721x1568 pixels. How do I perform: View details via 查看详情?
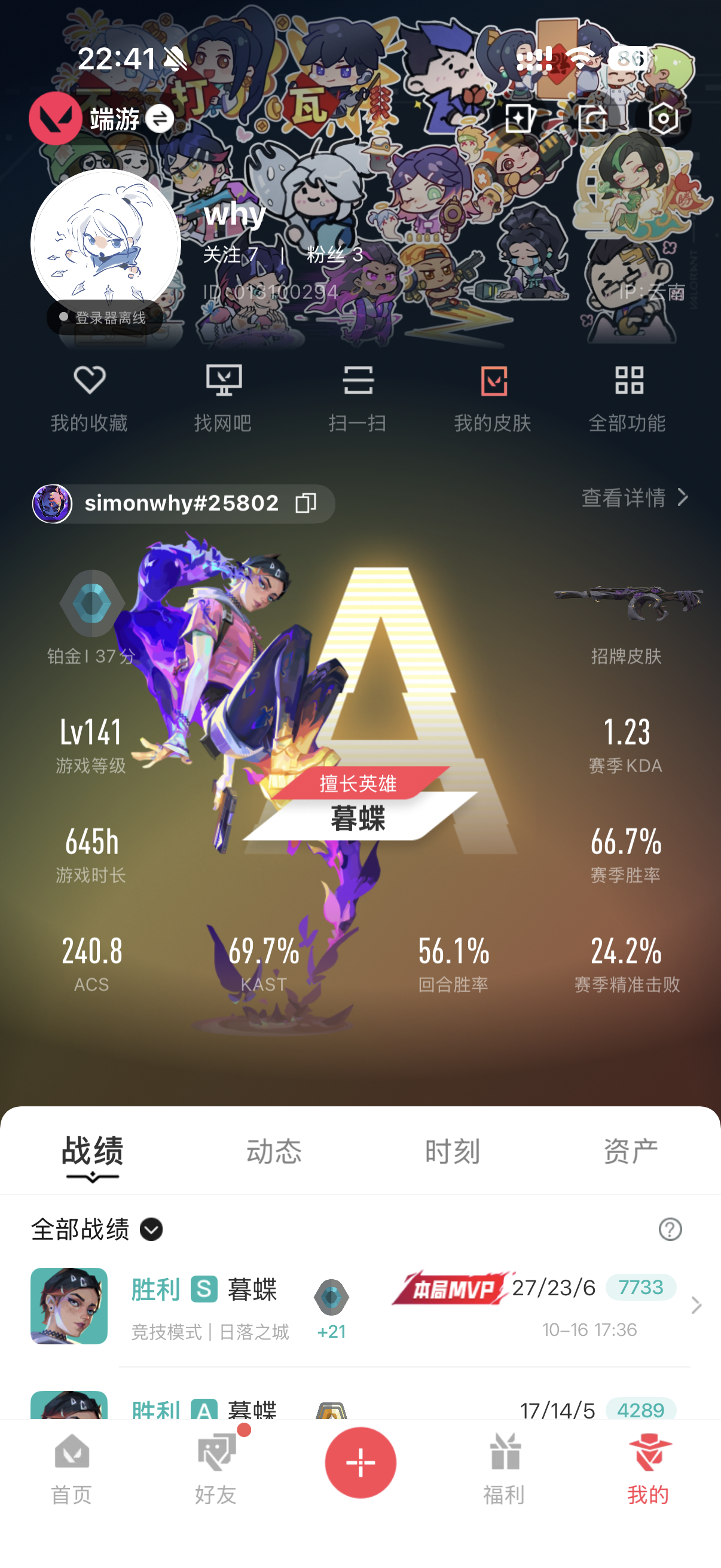634,498
